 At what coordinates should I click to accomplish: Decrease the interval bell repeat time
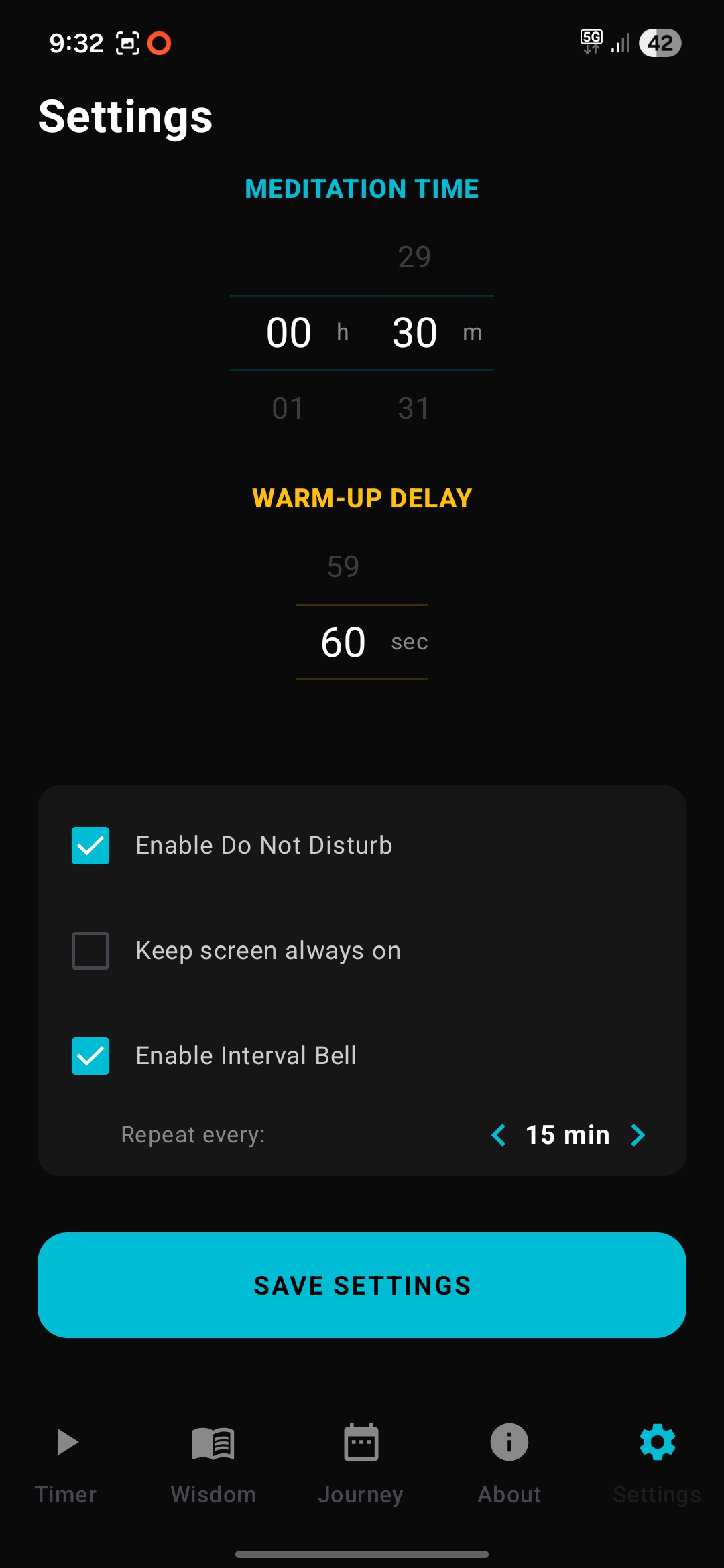coord(499,1135)
